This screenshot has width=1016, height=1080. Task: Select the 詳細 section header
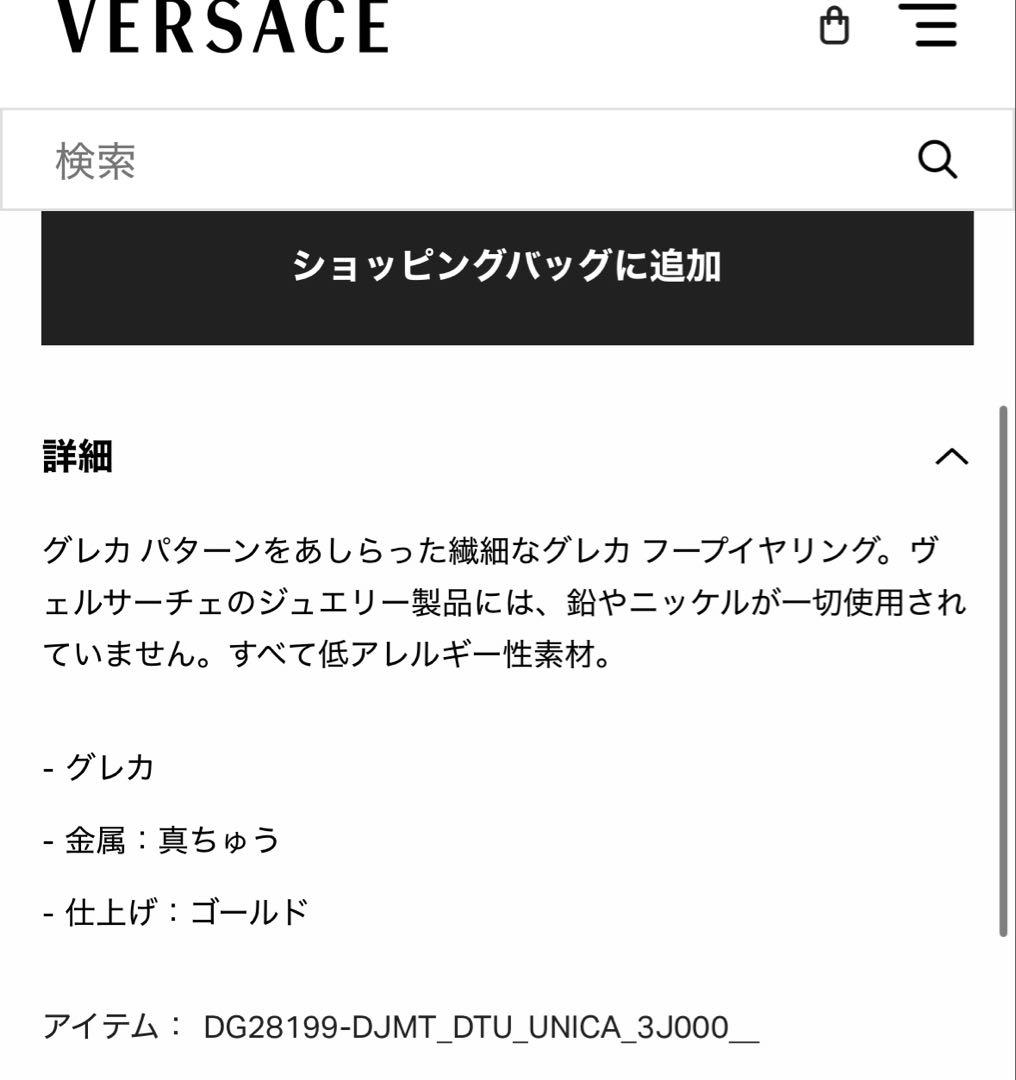pyautogui.click(x=77, y=457)
